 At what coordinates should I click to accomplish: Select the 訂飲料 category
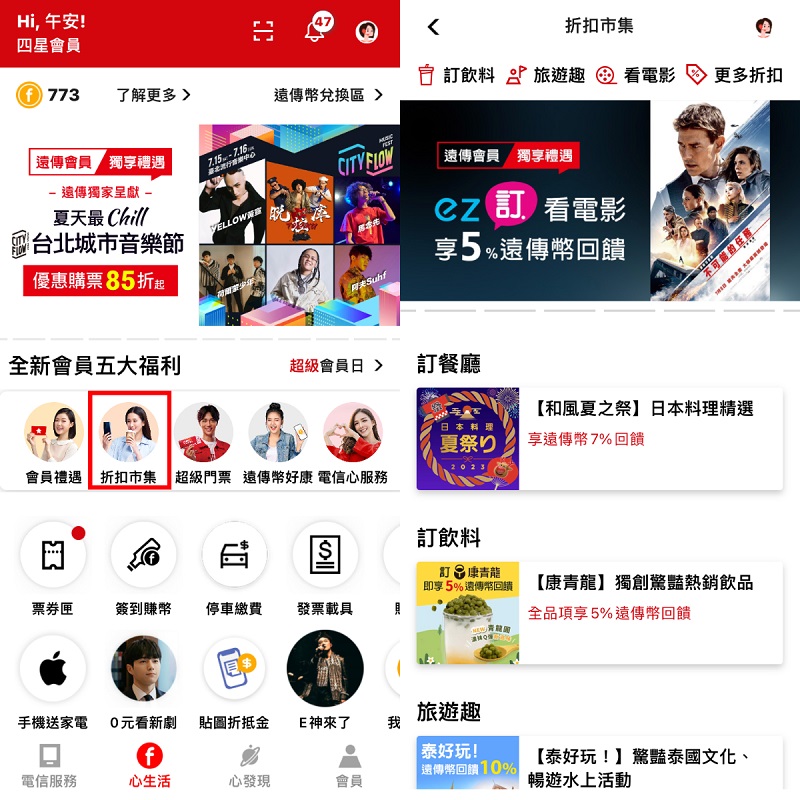pyautogui.click(x=456, y=75)
